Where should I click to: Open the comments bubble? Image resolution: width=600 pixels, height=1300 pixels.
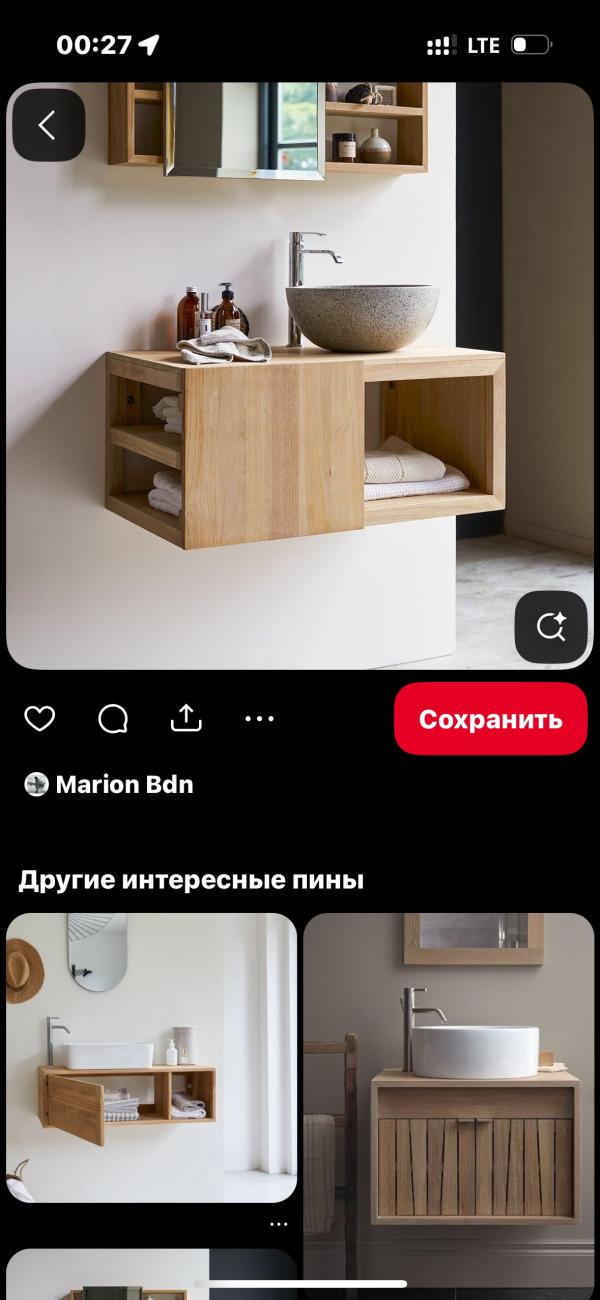113,718
